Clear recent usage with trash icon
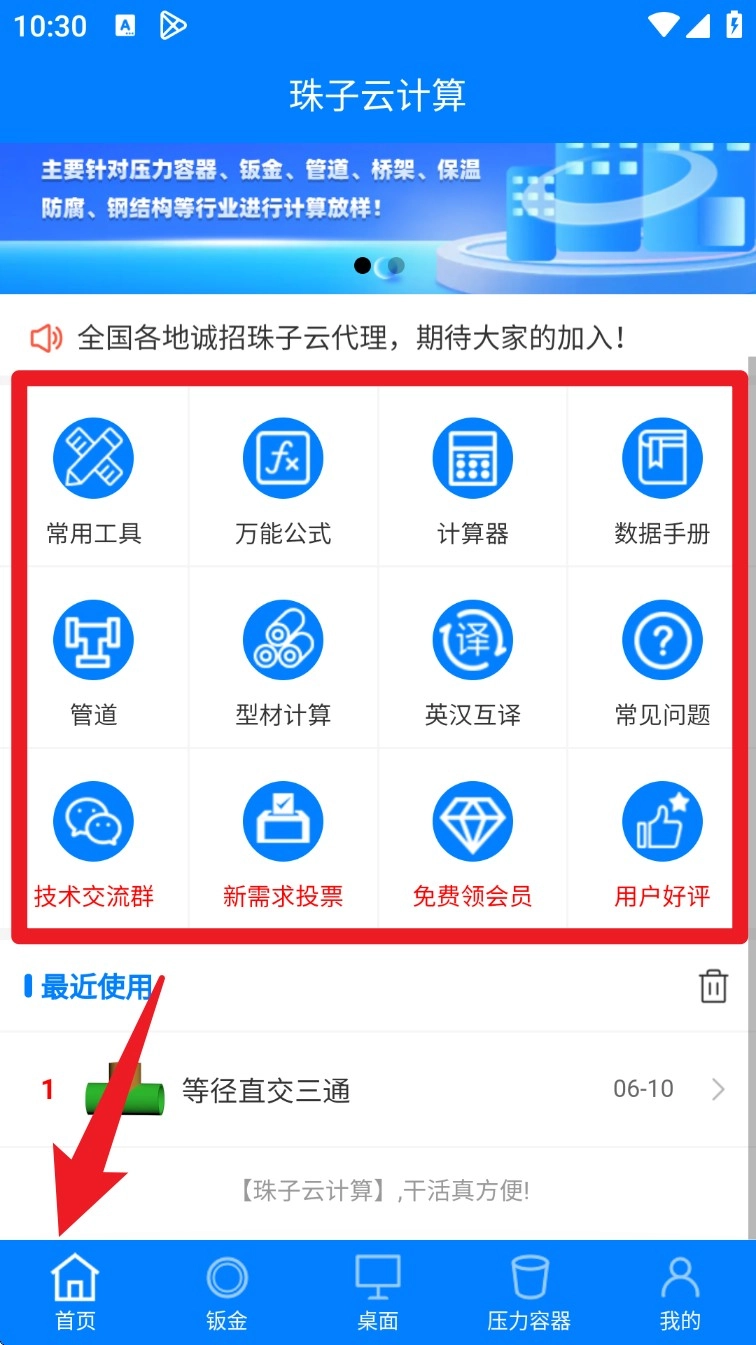 point(713,986)
